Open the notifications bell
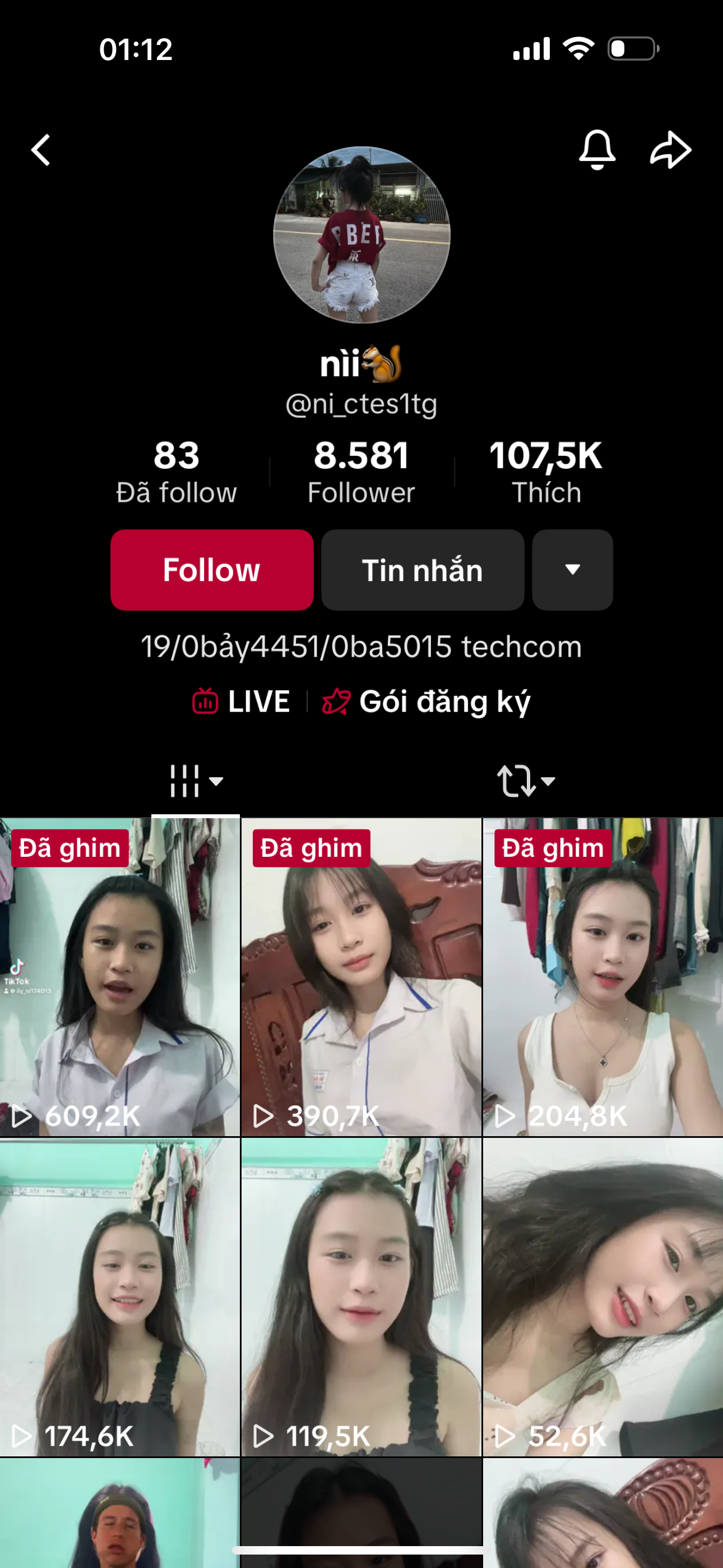This screenshot has height=1568, width=723. tap(596, 150)
